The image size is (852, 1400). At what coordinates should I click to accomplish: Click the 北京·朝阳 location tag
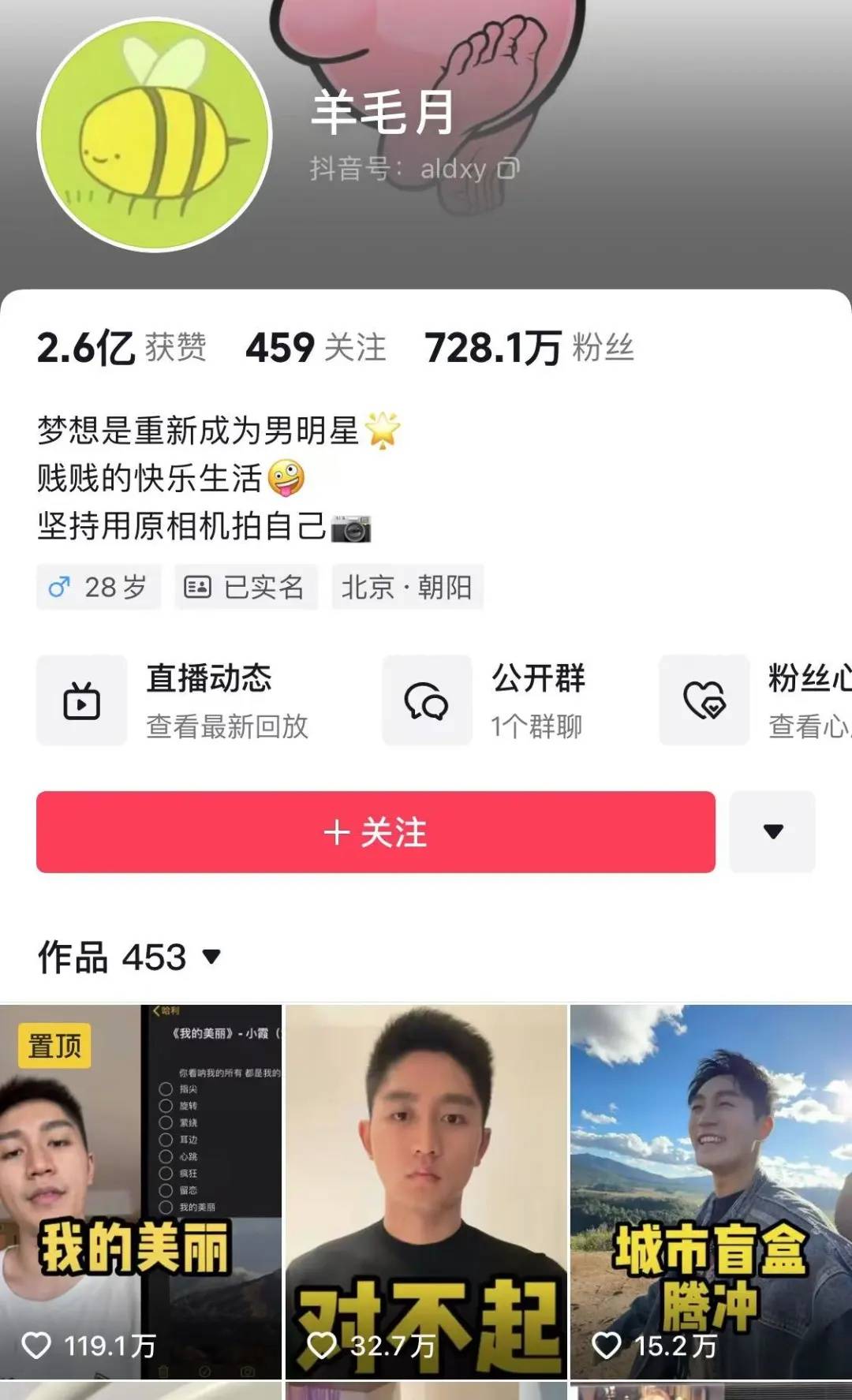pyautogui.click(x=407, y=588)
